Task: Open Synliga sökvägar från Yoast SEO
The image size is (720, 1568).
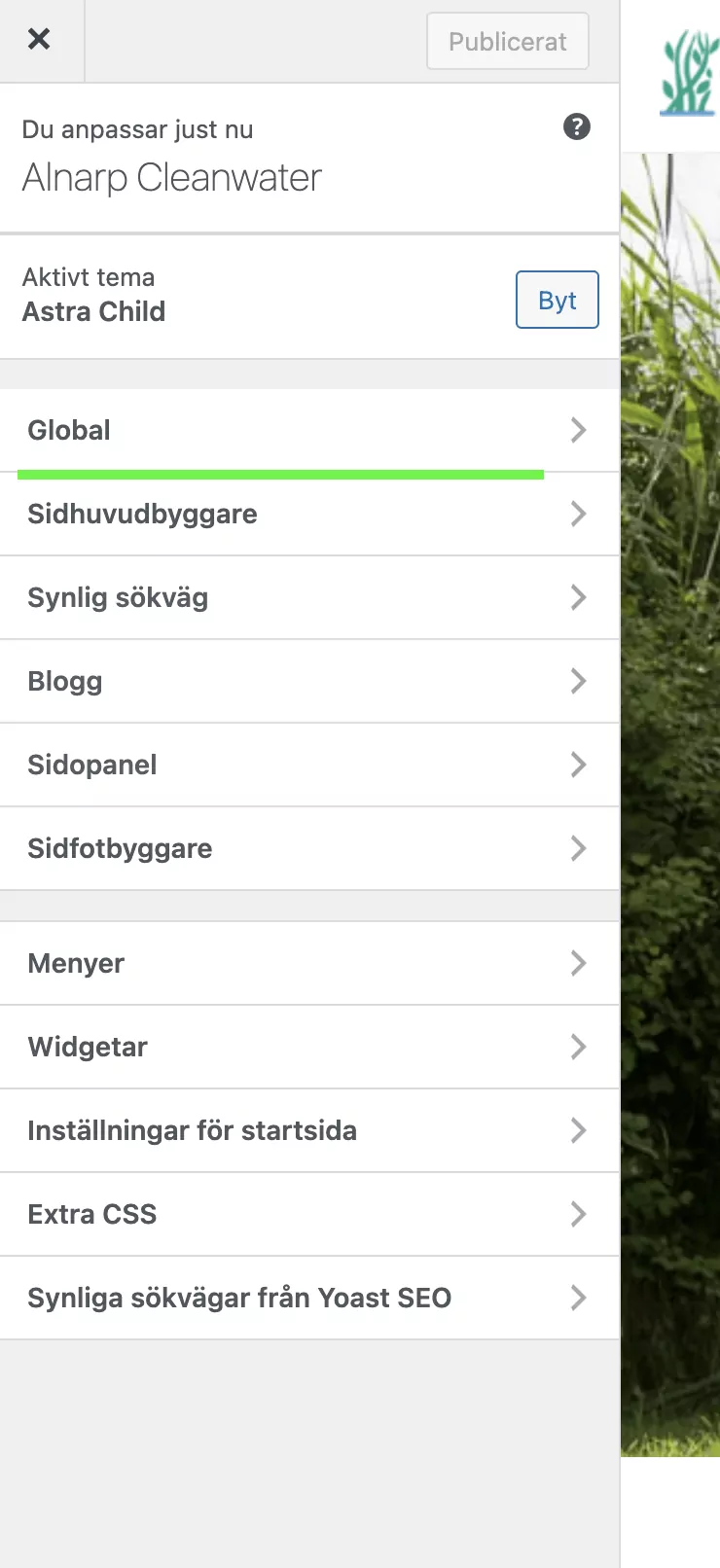Action: pyautogui.click(x=309, y=1298)
